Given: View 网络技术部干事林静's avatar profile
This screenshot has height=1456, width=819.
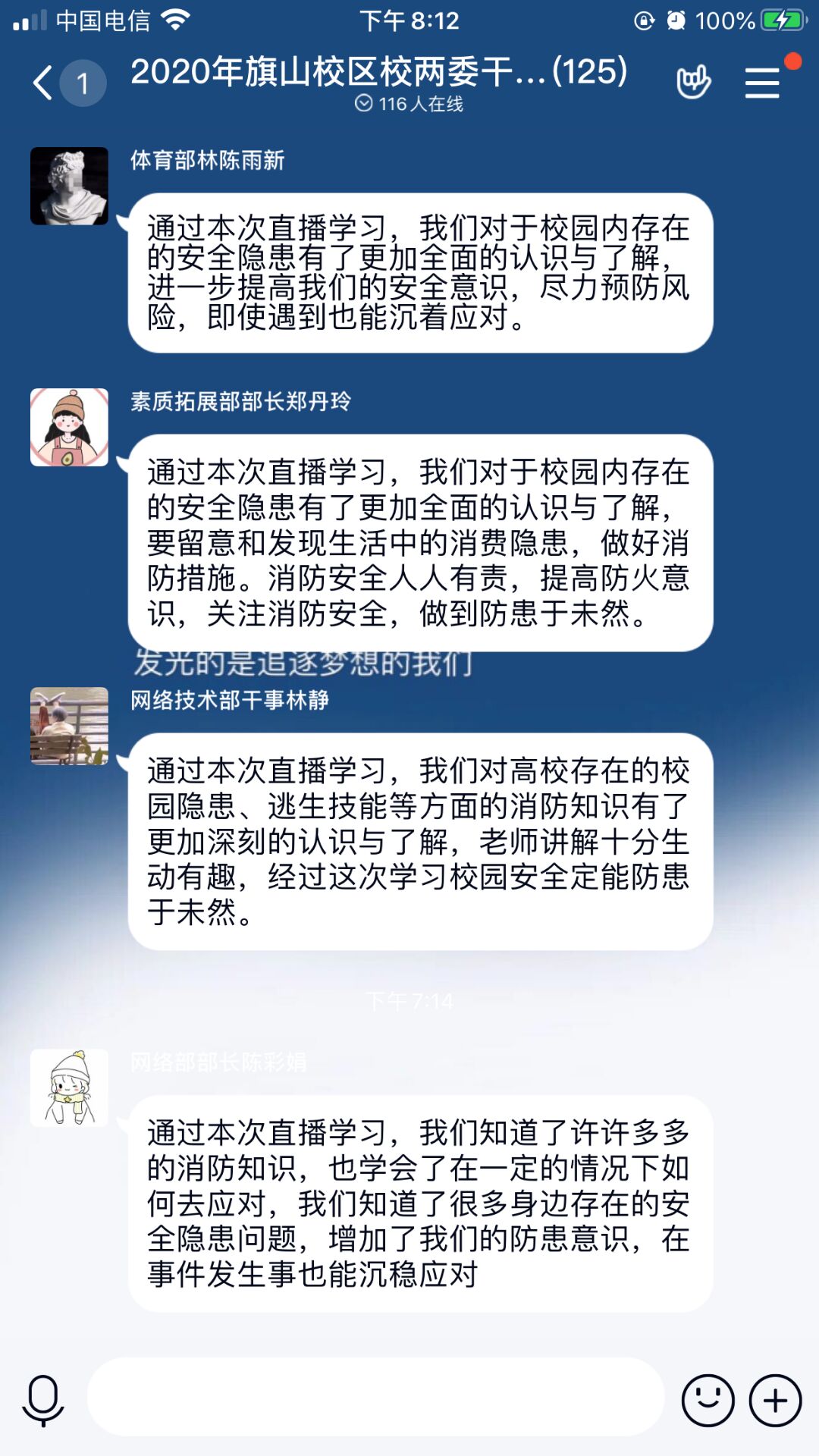Looking at the screenshot, I should coord(69,726).
